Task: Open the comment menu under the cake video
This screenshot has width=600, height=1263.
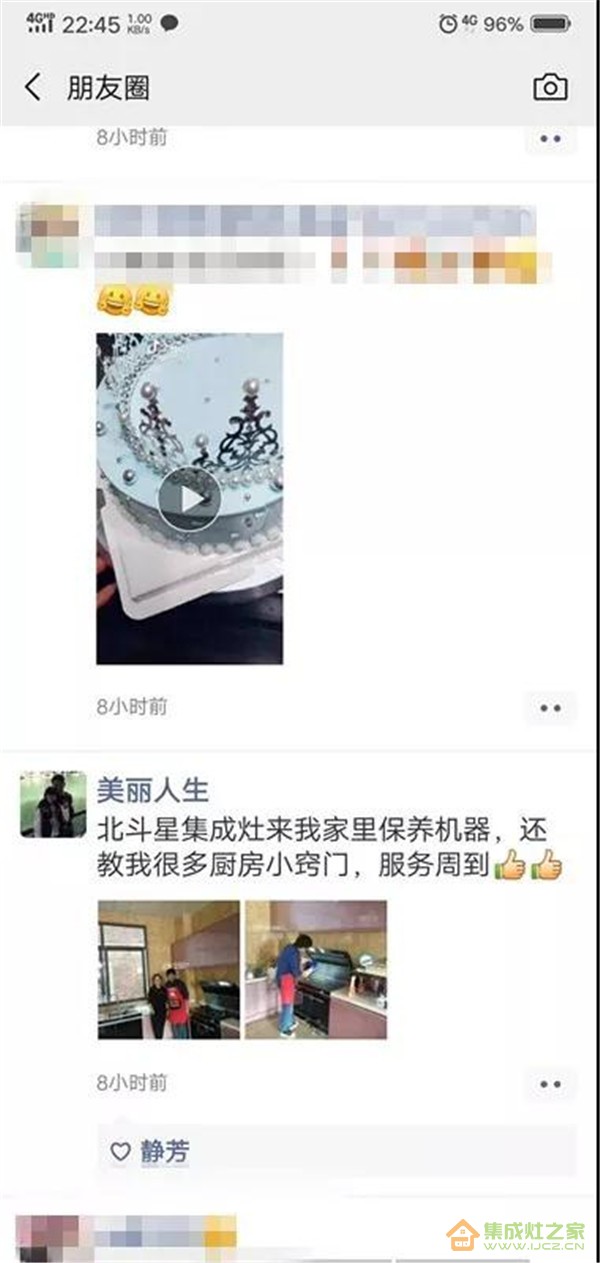Action: (x=550, y=707)
